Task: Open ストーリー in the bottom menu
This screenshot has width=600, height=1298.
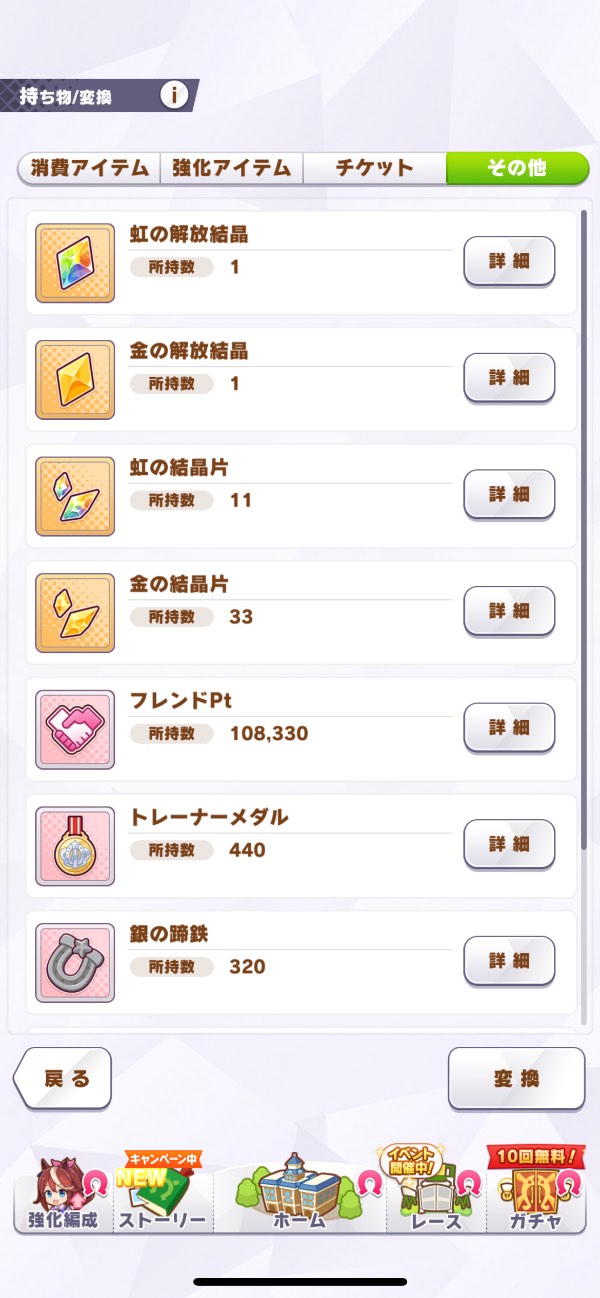Action: click(162, 1196)
